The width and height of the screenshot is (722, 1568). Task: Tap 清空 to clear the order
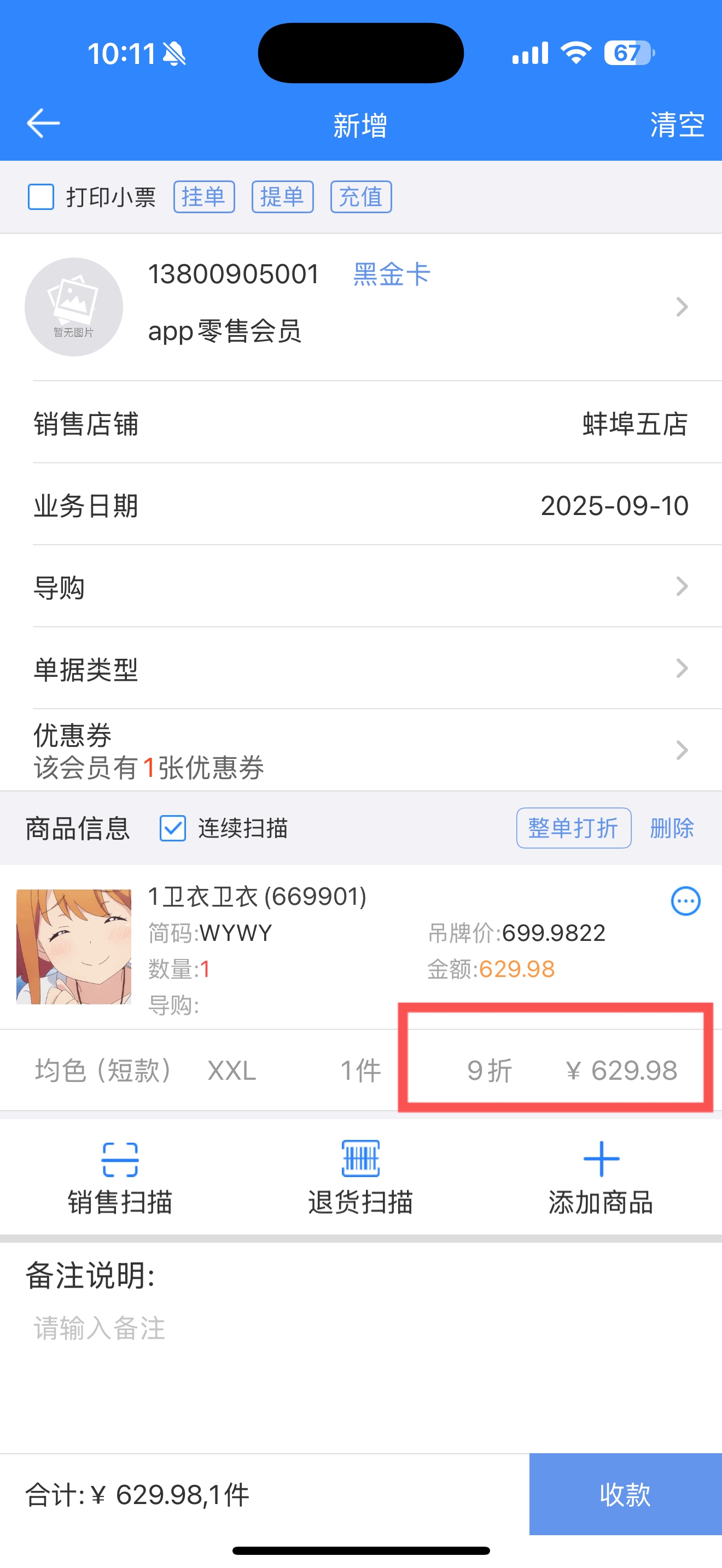(x=677, y=125)
